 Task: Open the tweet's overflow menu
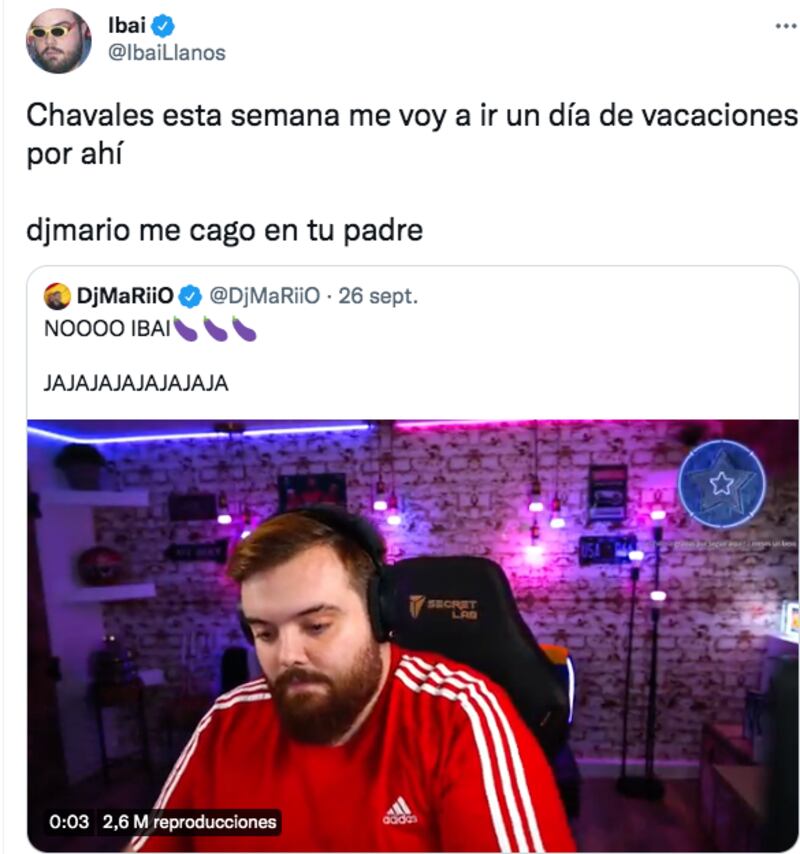click(785, 25)
